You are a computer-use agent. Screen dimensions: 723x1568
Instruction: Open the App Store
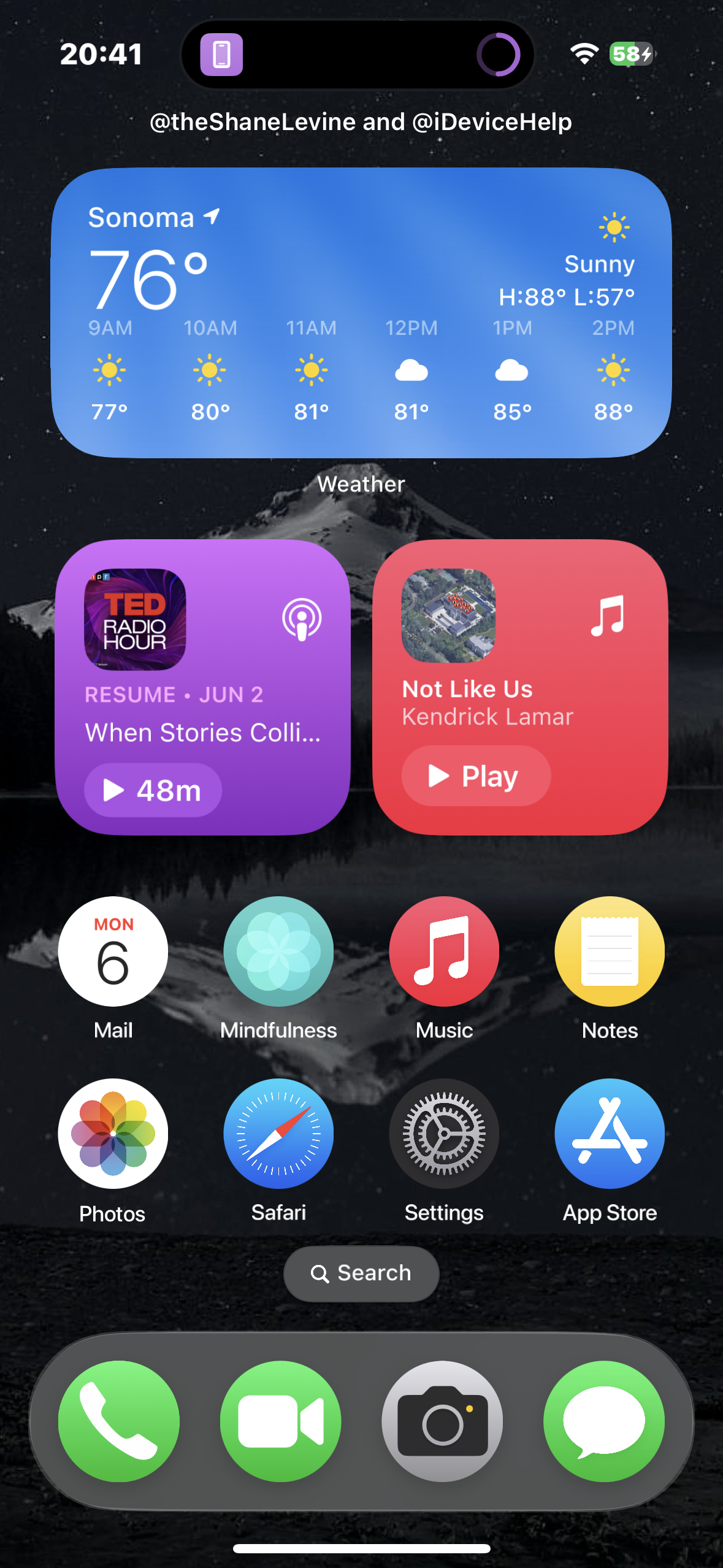pyautogui.click(x=610, y=1134)
